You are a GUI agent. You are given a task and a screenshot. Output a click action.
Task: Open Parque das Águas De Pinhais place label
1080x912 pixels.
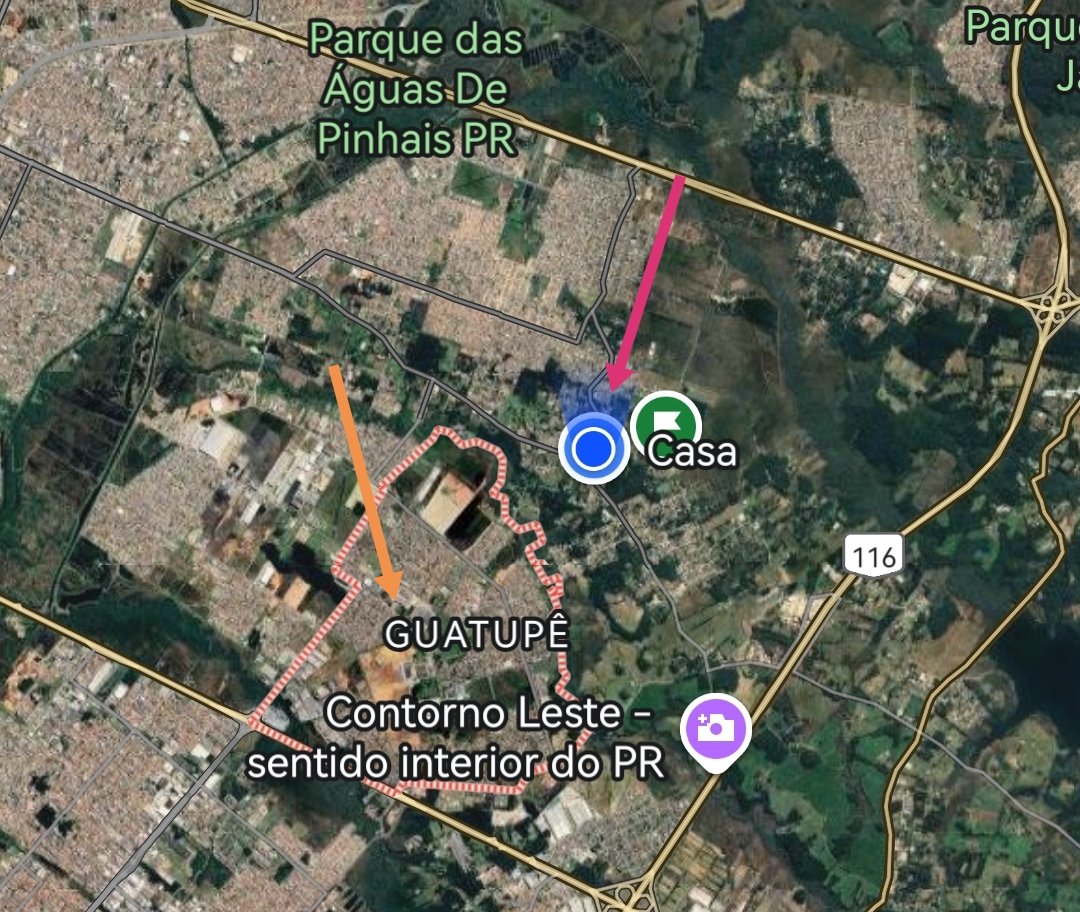click(x=416, y=90)
